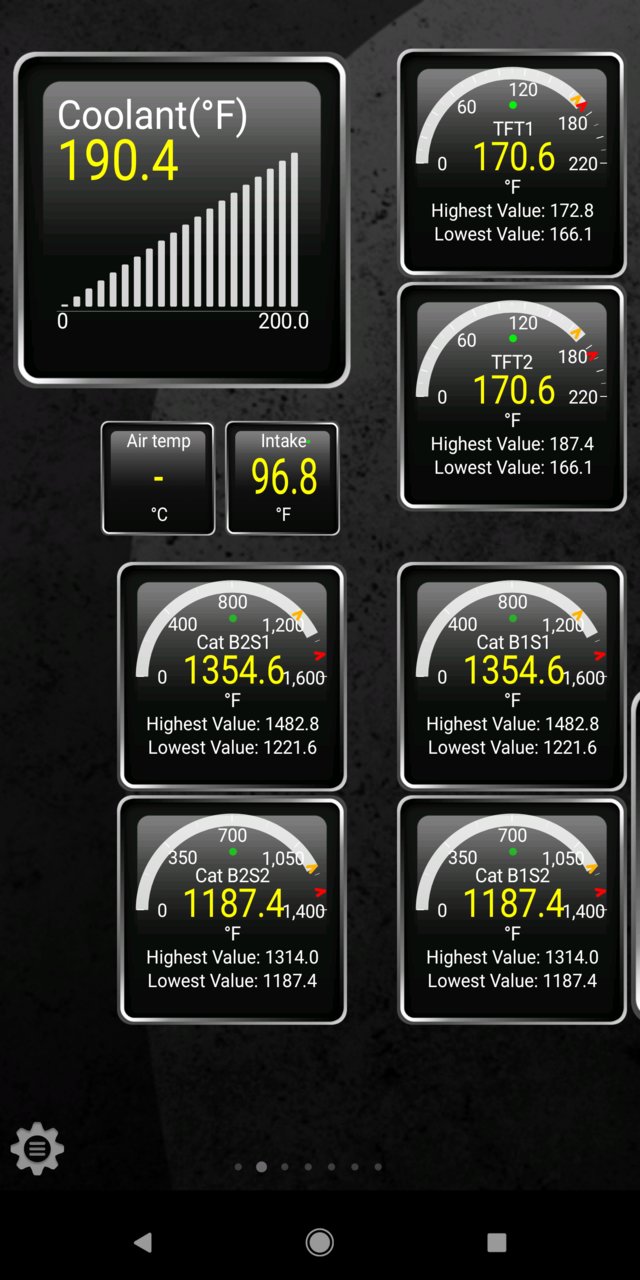Tap the Air temp display

(158, 478)
